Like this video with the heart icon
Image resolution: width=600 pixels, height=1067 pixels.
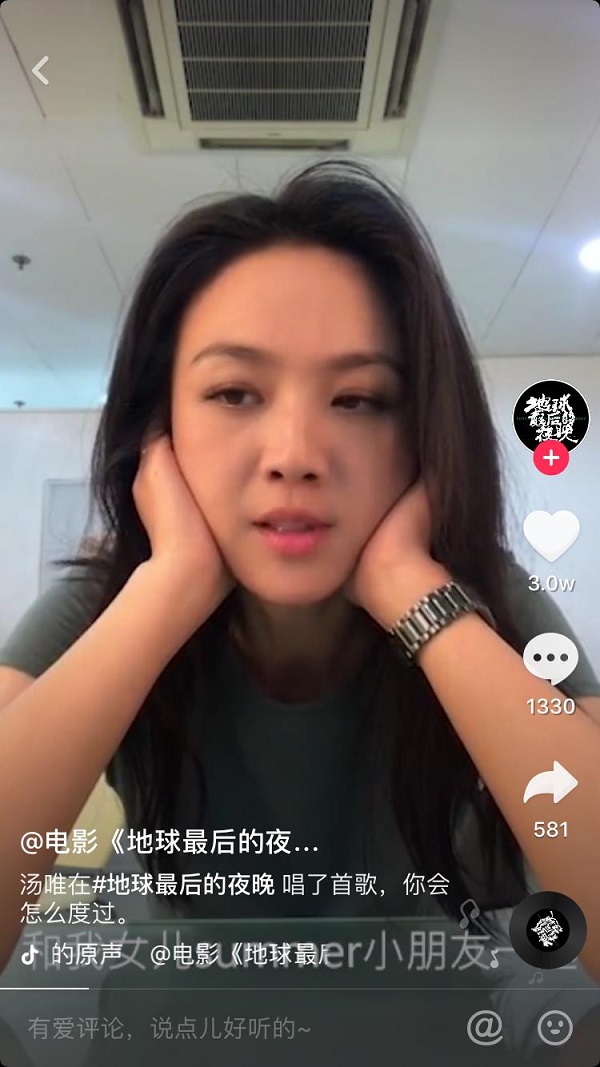click(x=551, y=537)
